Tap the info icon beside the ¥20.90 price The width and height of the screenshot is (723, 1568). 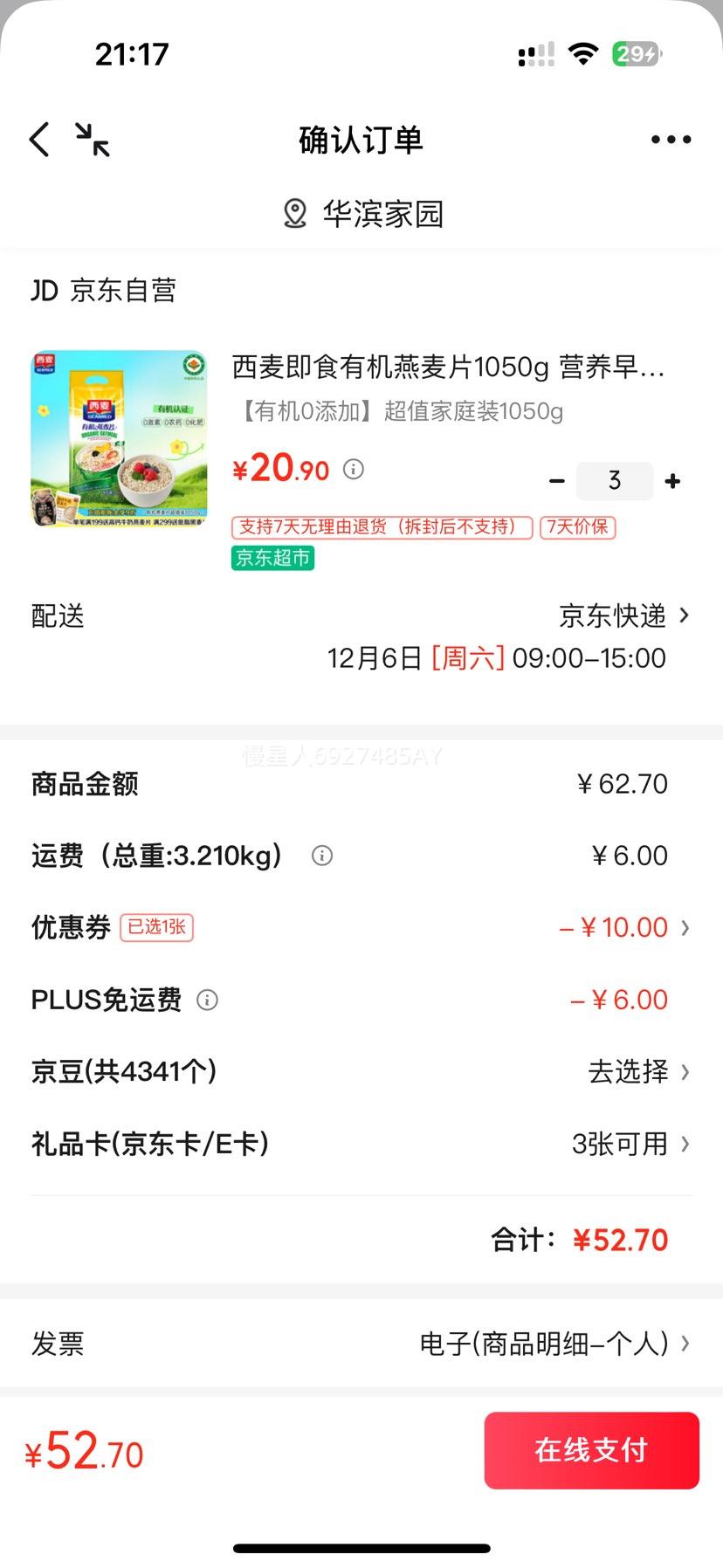[x=353, y=470]
